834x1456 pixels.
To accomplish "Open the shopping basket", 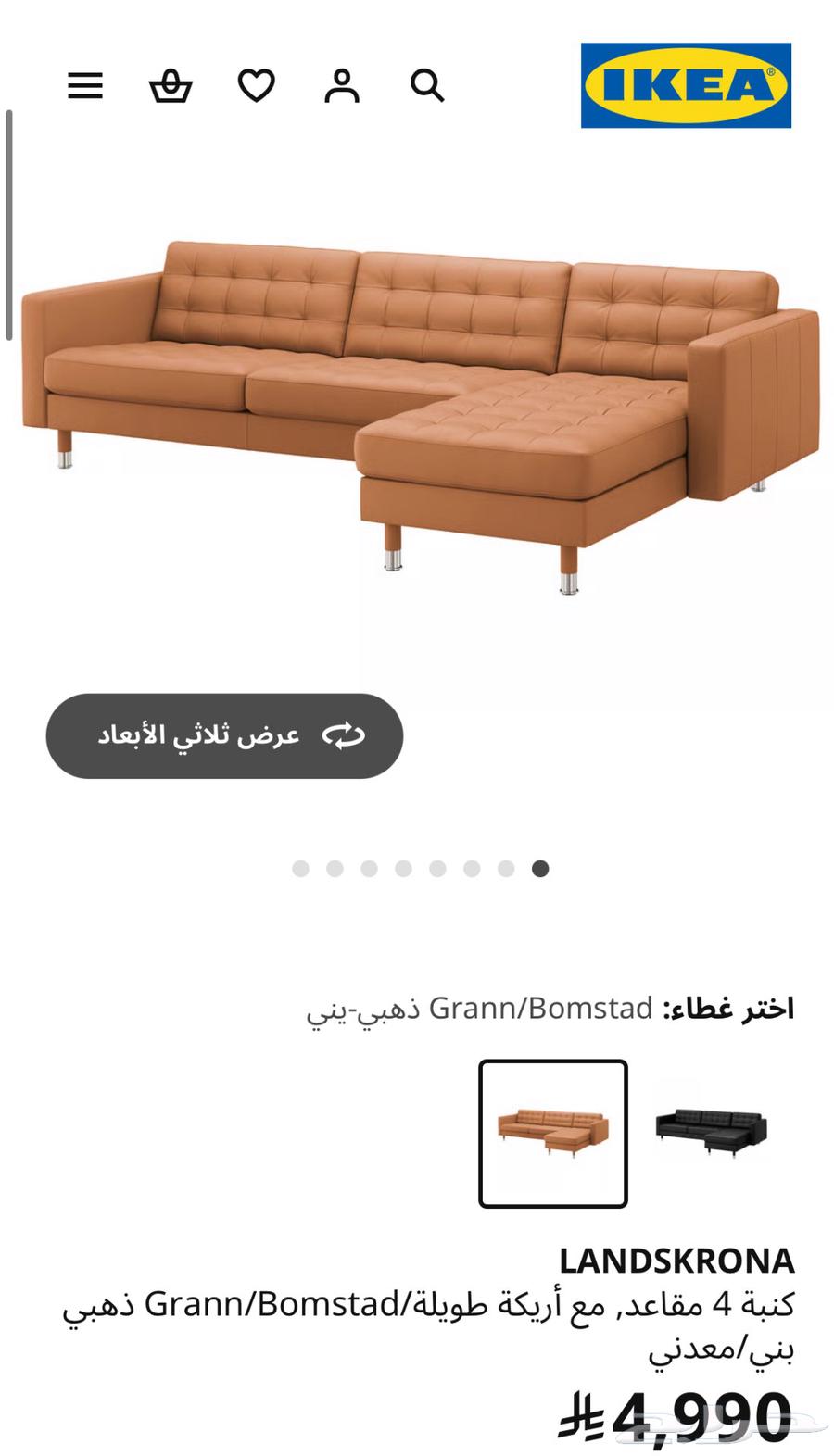I will pyautogui.click(x=171, y=86).
